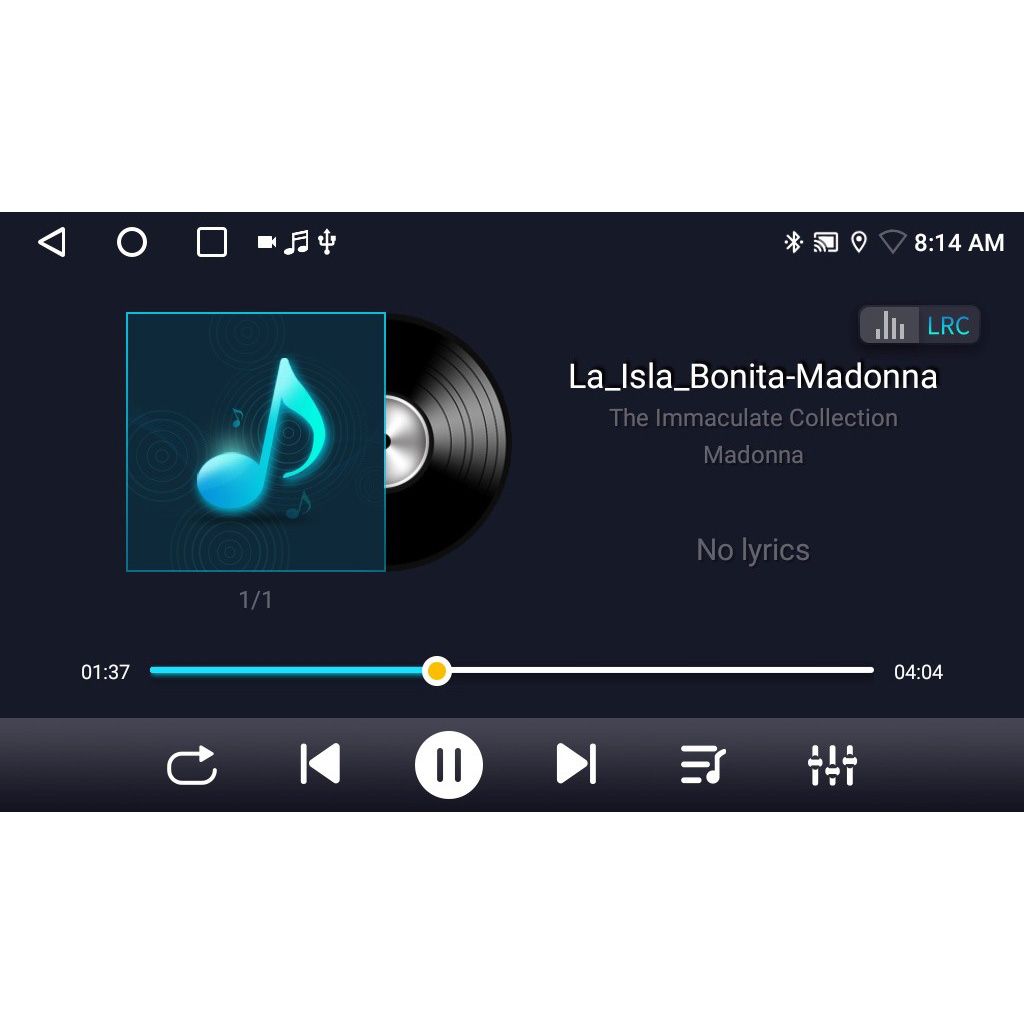1024x1024 pixels.
Task: Tap the album cover art
Action: (x=256, y=442)
